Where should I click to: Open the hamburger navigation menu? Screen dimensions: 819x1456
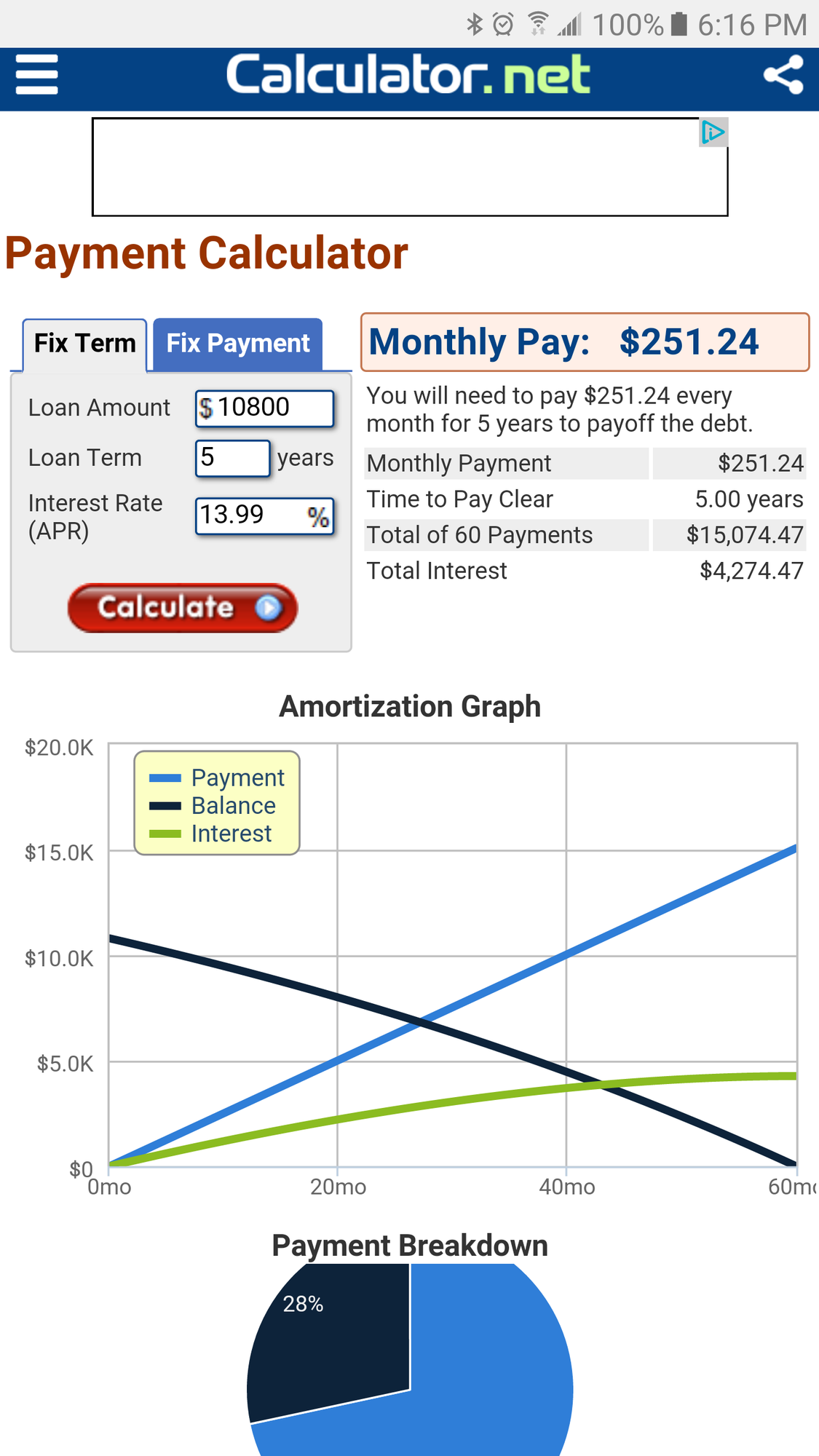click(36, 74)
